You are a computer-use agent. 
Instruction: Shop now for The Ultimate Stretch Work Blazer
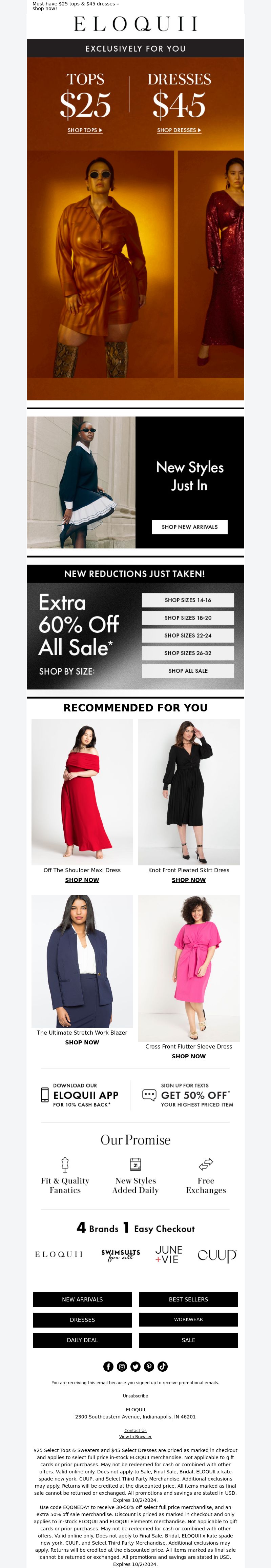pos(82,1043)
